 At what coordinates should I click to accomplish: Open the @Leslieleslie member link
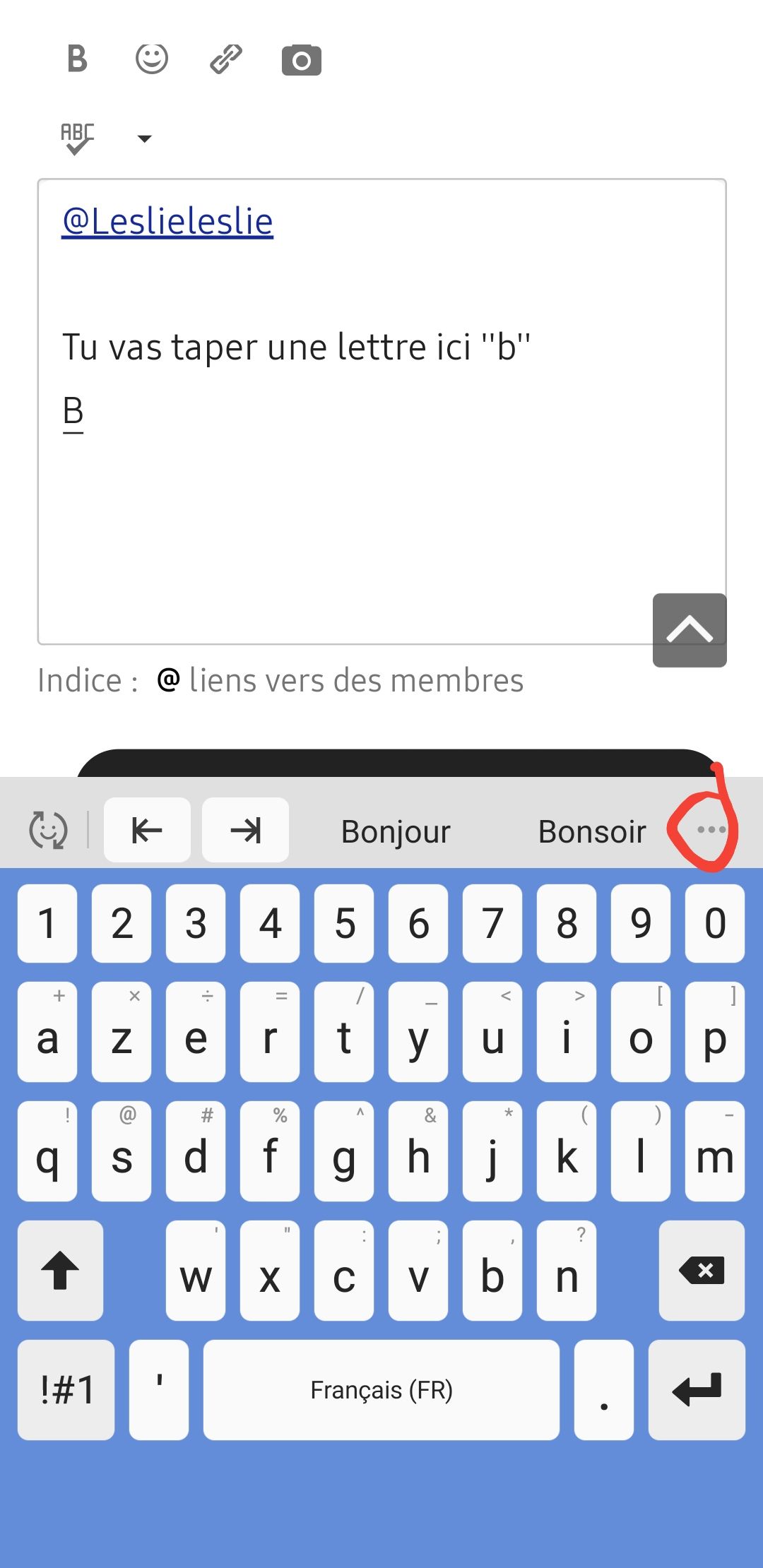(x=167, y=220)
